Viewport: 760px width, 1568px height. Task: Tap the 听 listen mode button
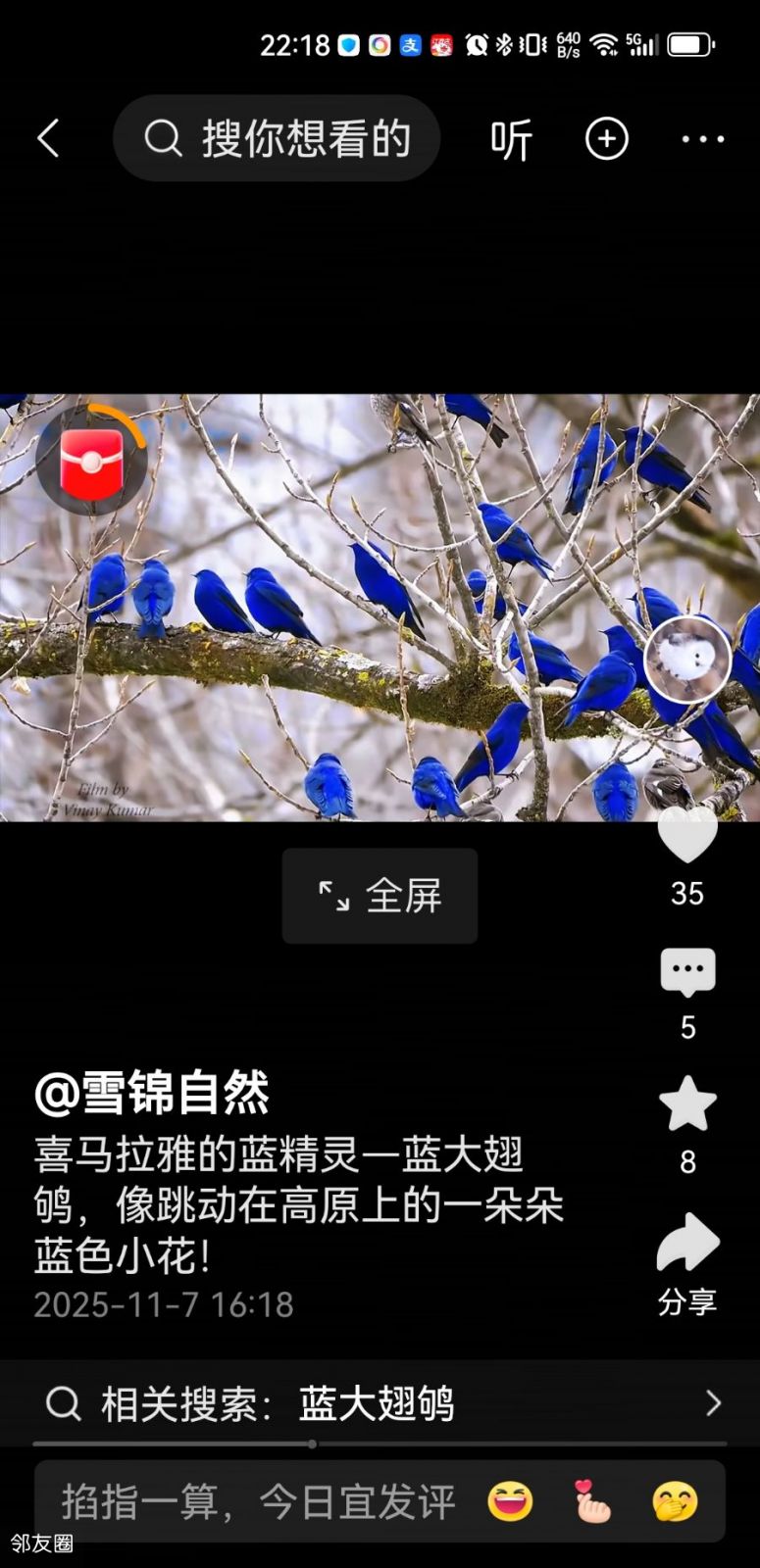tap(511, 139)
